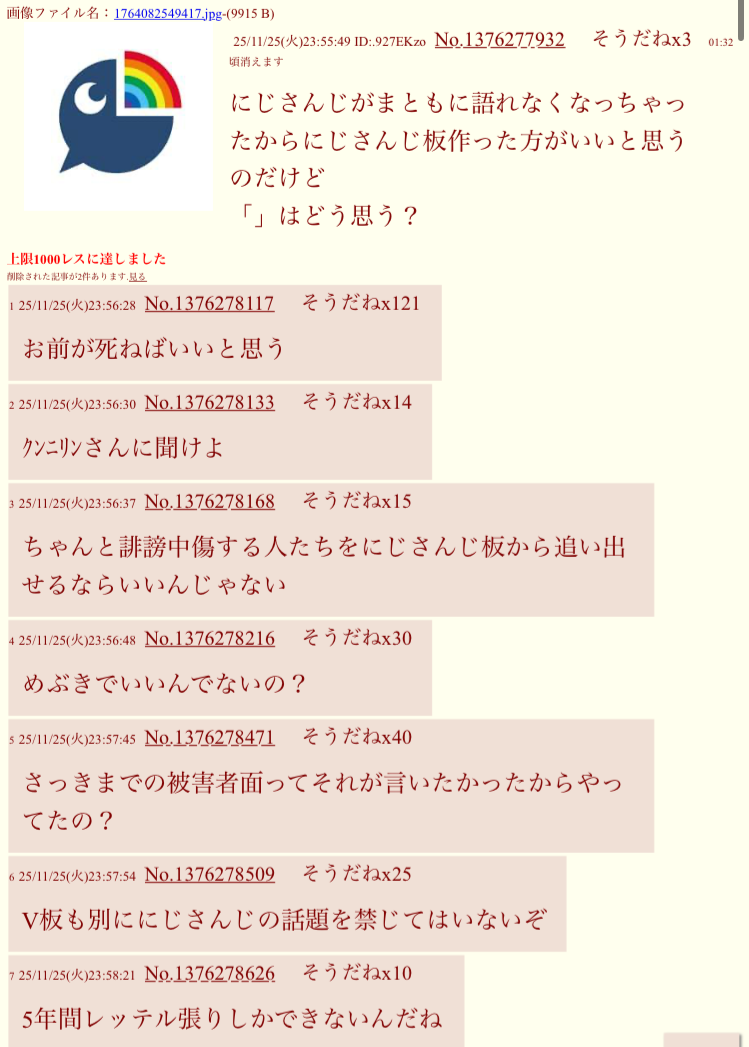Open the thread's rainbow logo thumbnail
The width and height of the screenshot is (749, 1047).
[x=119, y=118]
